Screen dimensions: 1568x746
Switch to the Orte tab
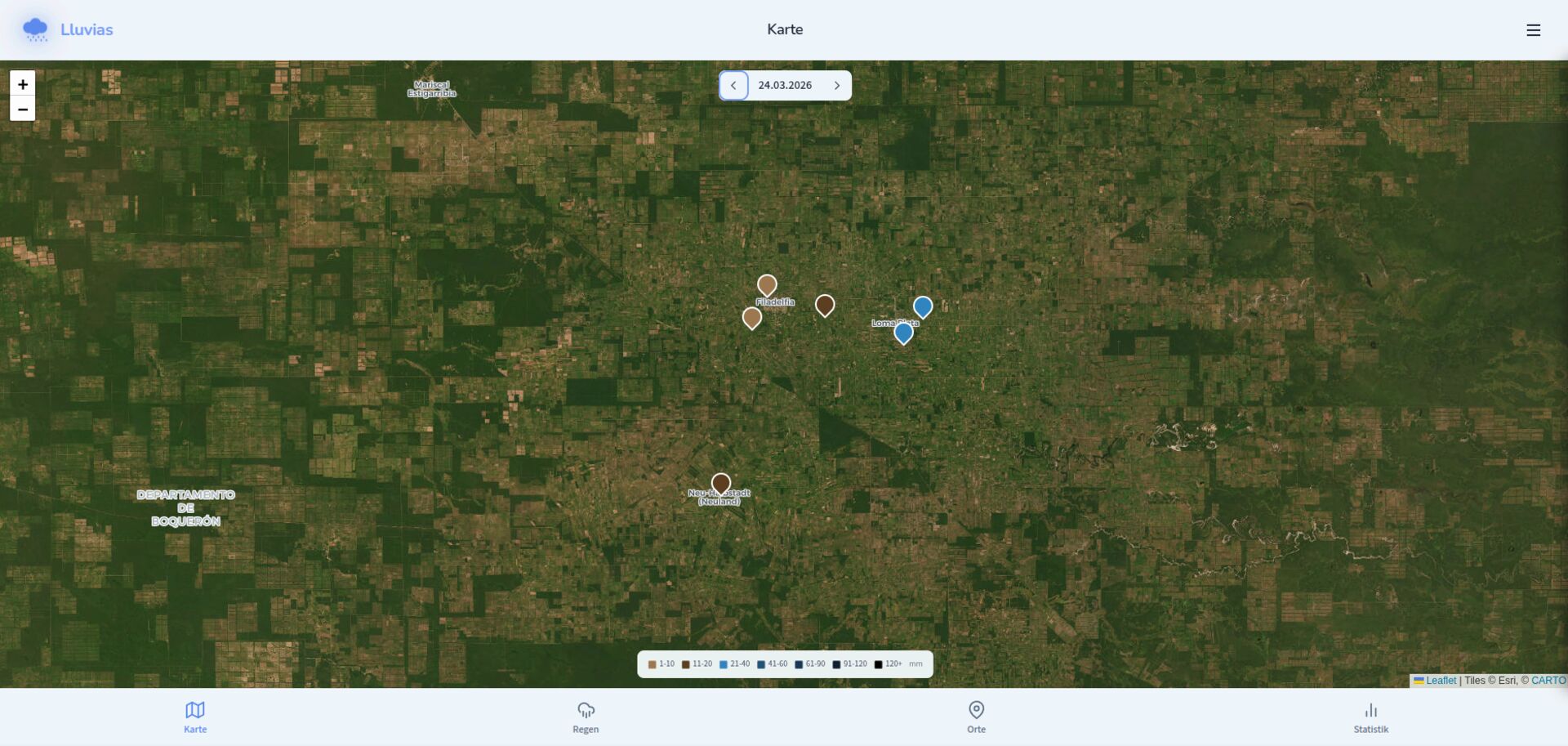pyautogui.click(x=976, y=717)
